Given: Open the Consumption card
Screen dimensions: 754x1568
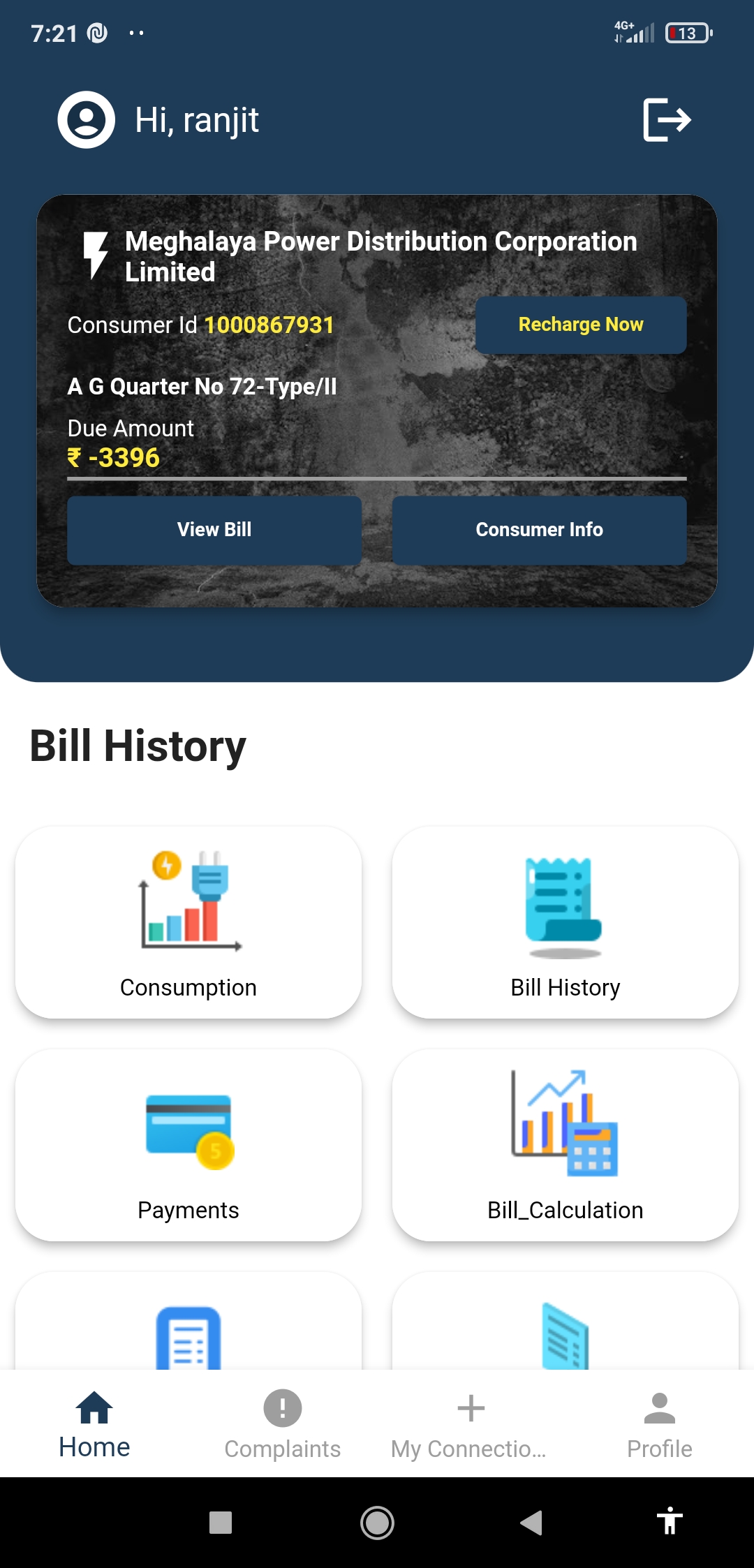Looking at the screenshot, I should [188, 922].
